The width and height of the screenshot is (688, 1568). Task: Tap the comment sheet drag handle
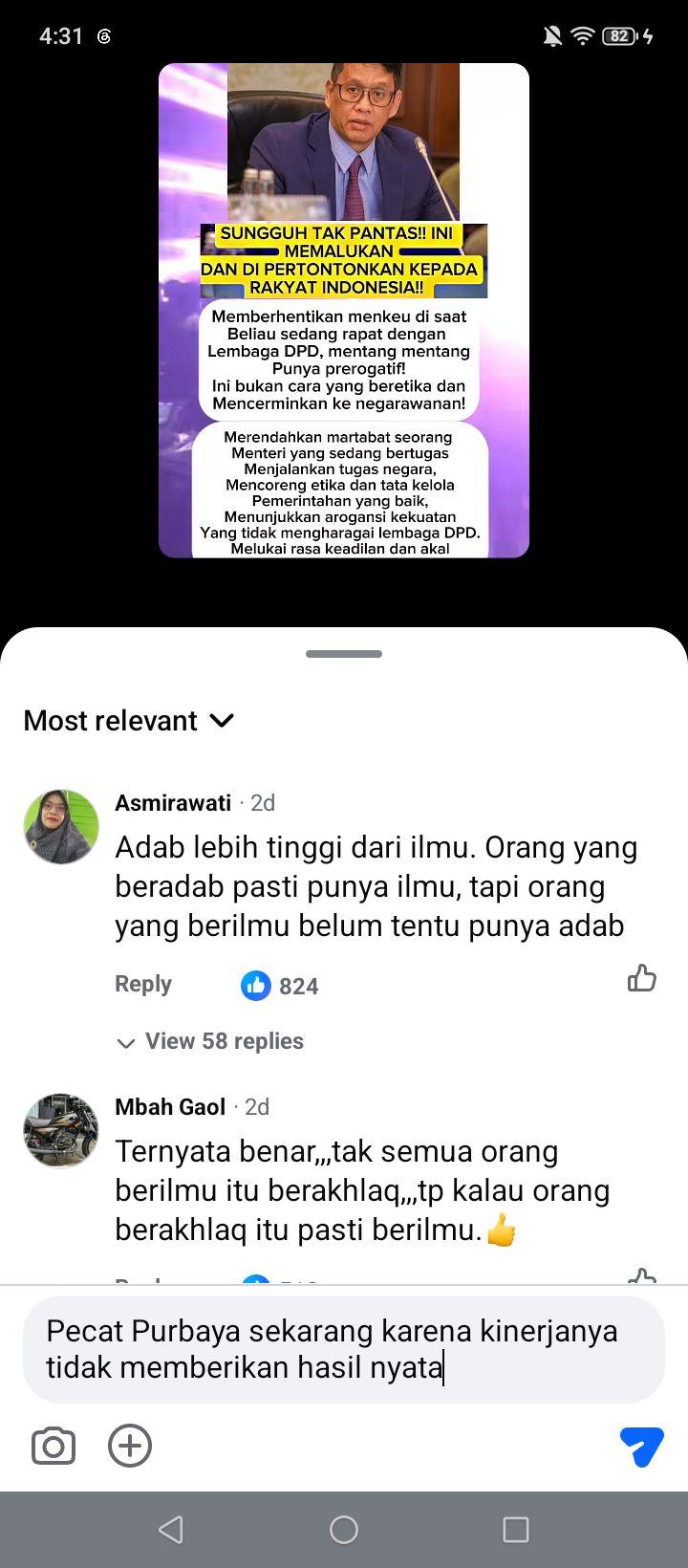344,654
